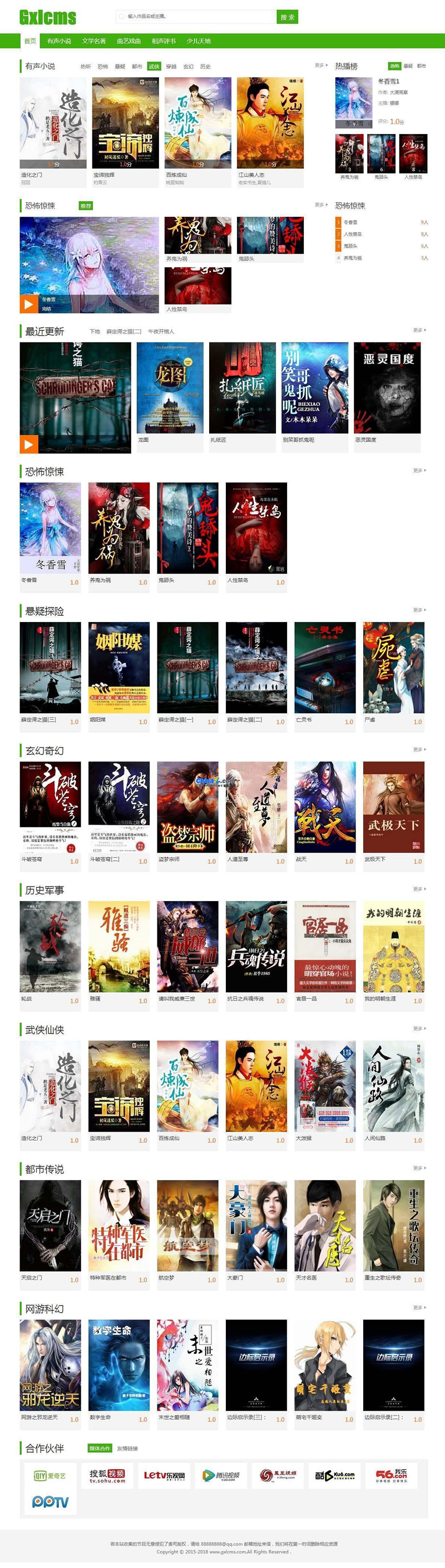Image resolution: width=445 pixels, height=1568 pixels.
Task: Open the 我的明朝生涯 cover in 历史军事
Action: point(393,946)
